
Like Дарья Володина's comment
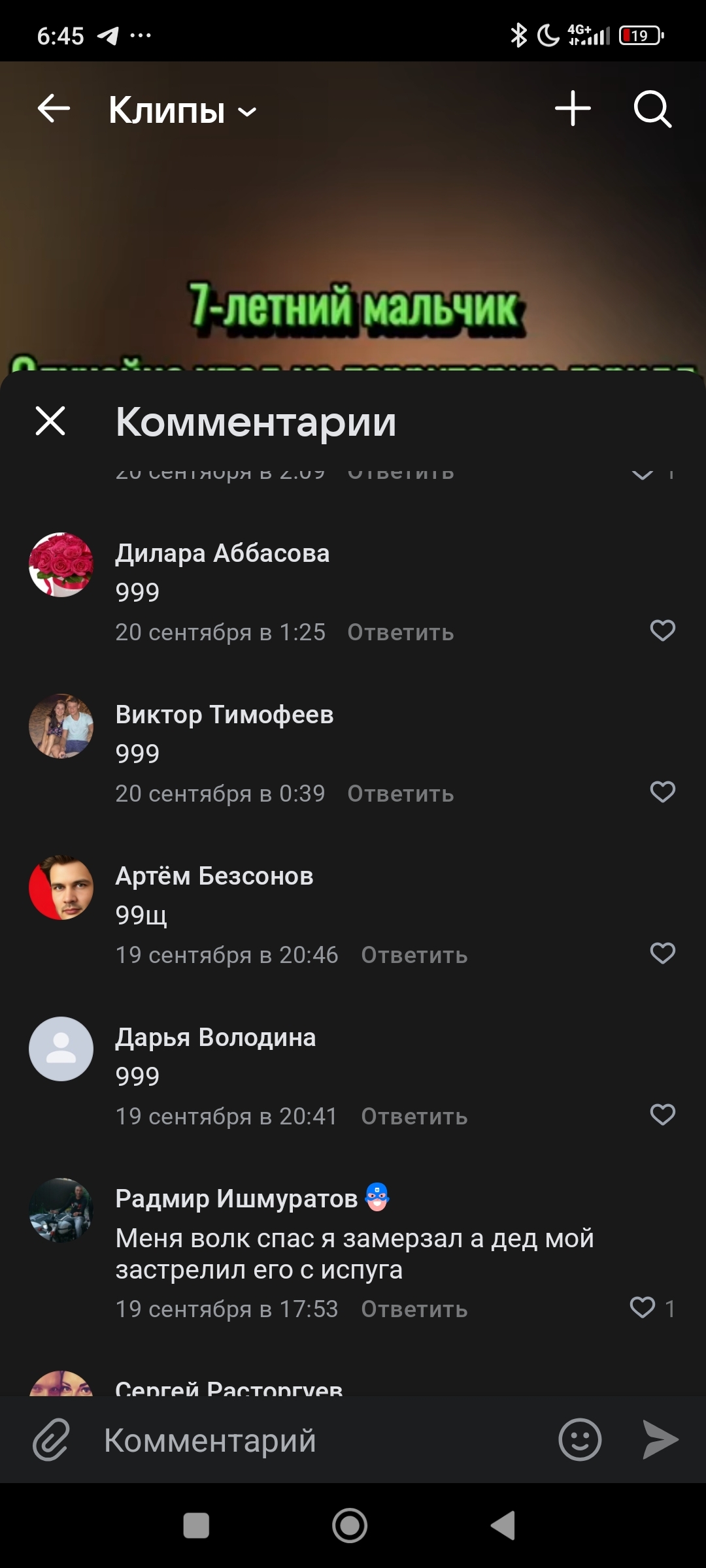click(x=662, y=1115)
